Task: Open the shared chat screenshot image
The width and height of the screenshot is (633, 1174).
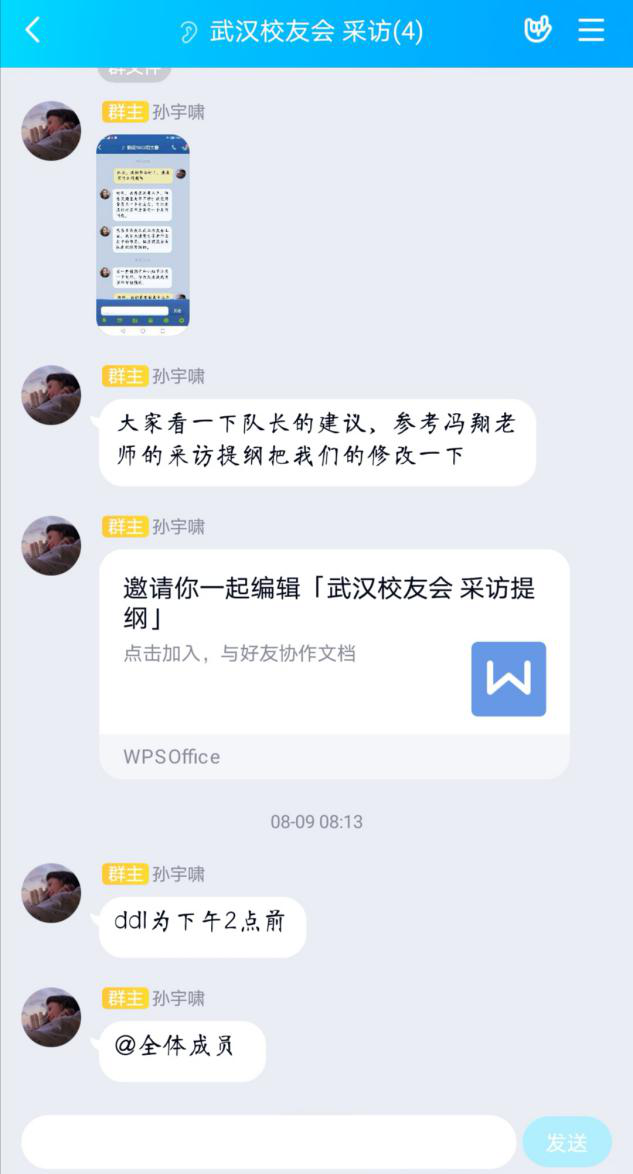Action: click(x=142, y=232)
